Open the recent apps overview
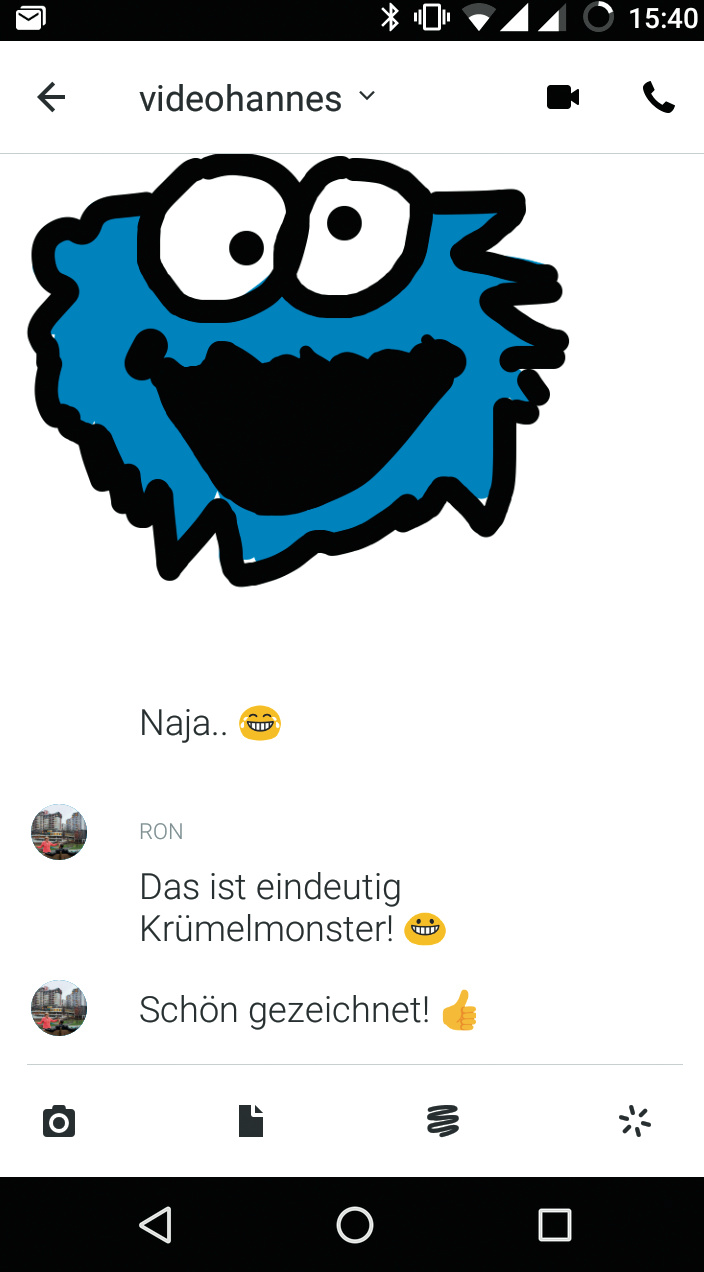Image resolution: width=704 pixels, height=1272 pixels. click(554, 1224)
